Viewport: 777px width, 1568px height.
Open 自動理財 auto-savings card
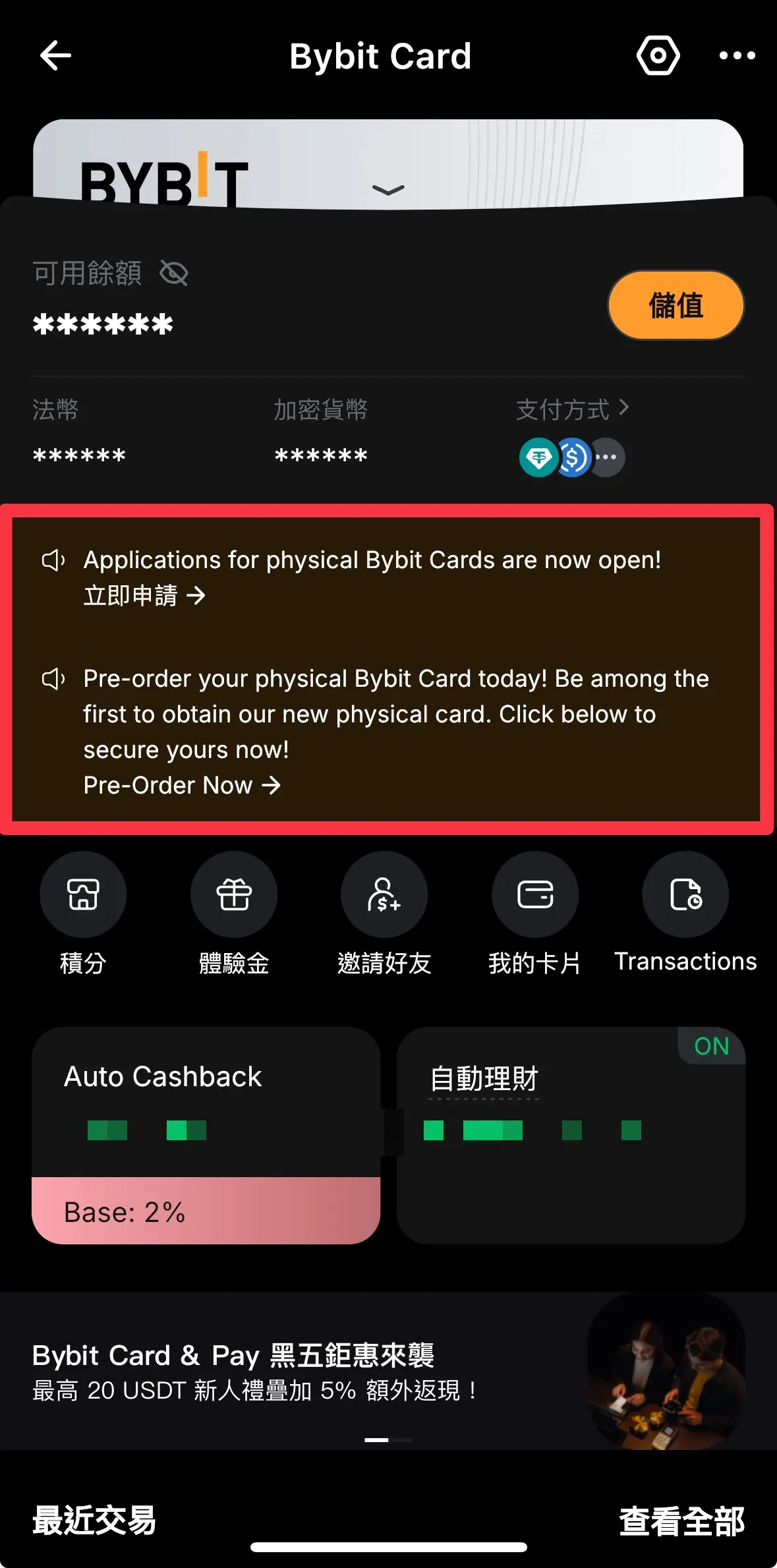571,1134
